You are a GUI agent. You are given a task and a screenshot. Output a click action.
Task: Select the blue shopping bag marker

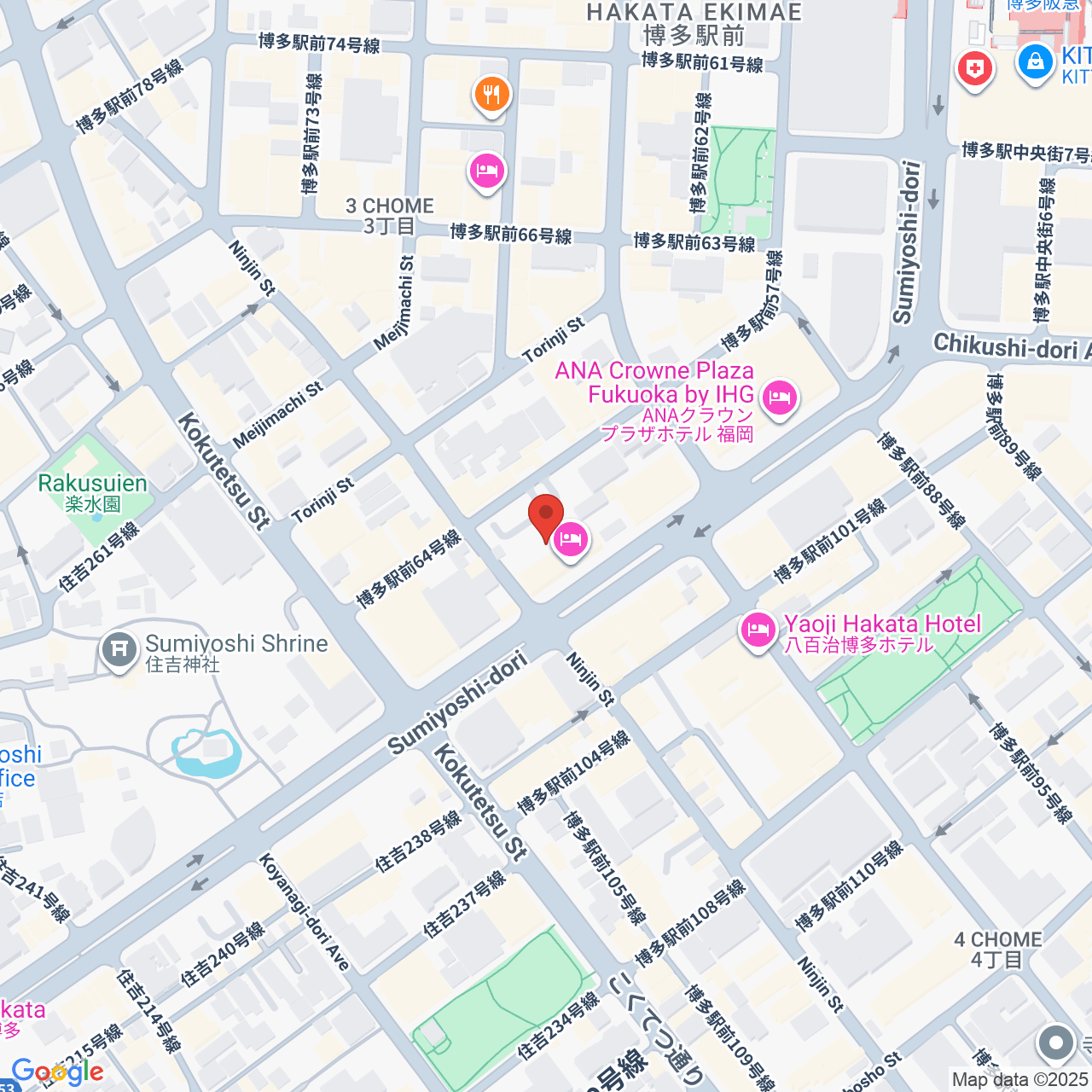[1035, 61]
